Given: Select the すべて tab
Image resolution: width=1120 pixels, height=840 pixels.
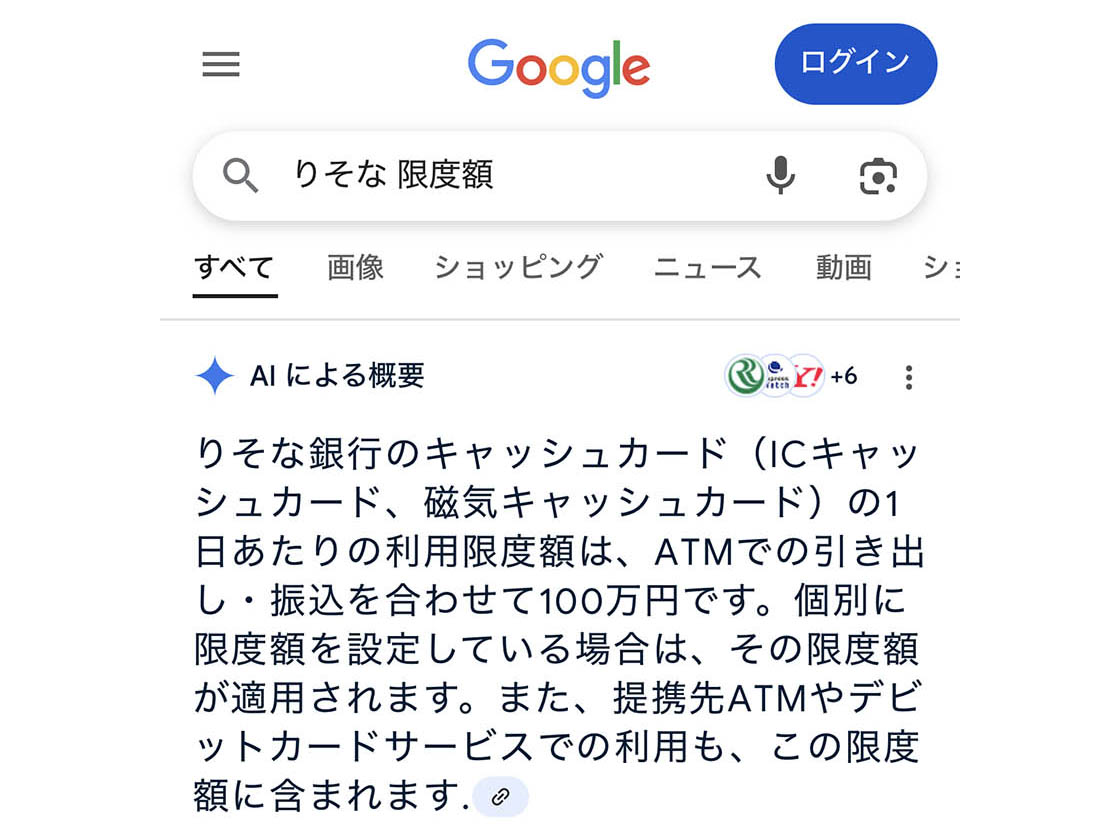Looking at the screenshot, I should coord(234,267).
